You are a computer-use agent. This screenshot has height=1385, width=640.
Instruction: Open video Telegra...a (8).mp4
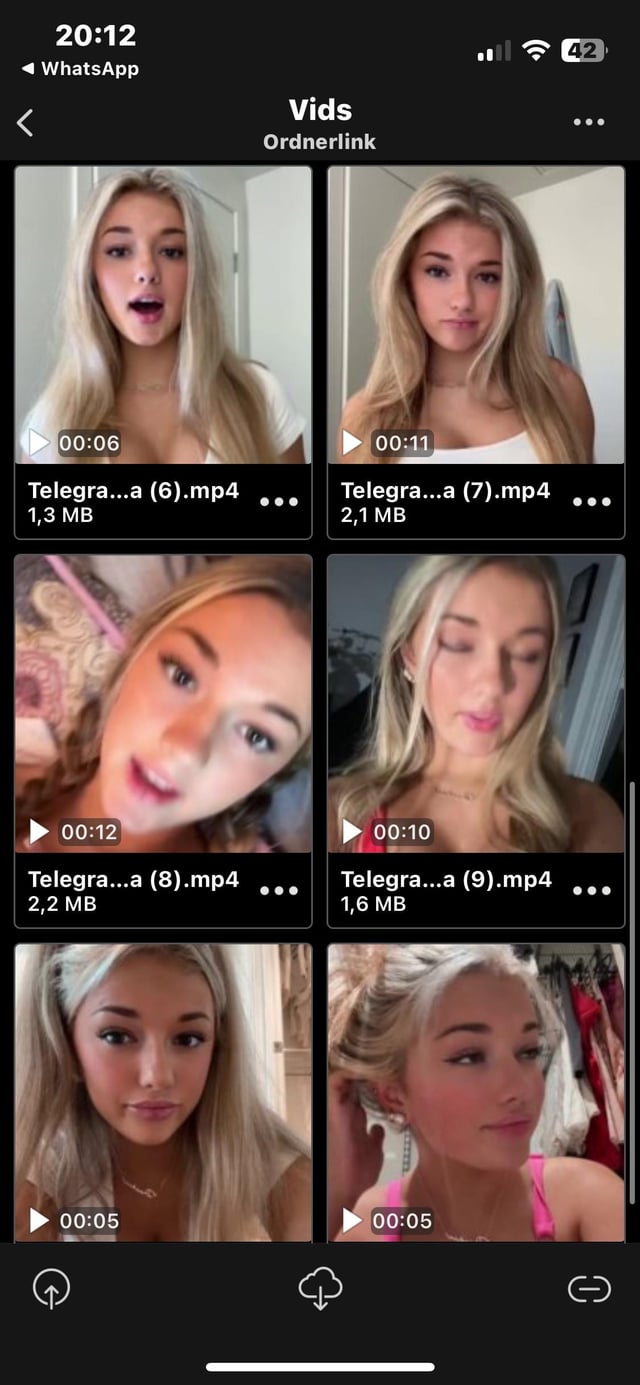click(163, 703)
